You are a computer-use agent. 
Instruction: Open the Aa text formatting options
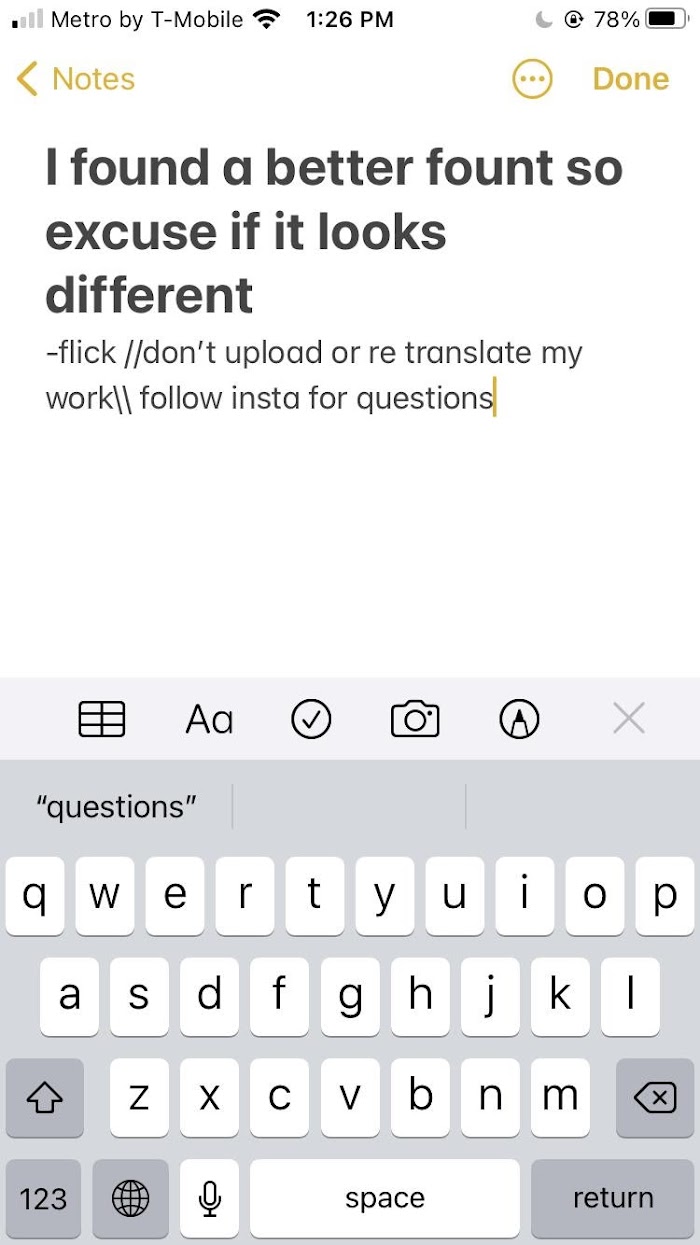click(x=209, y=718)
